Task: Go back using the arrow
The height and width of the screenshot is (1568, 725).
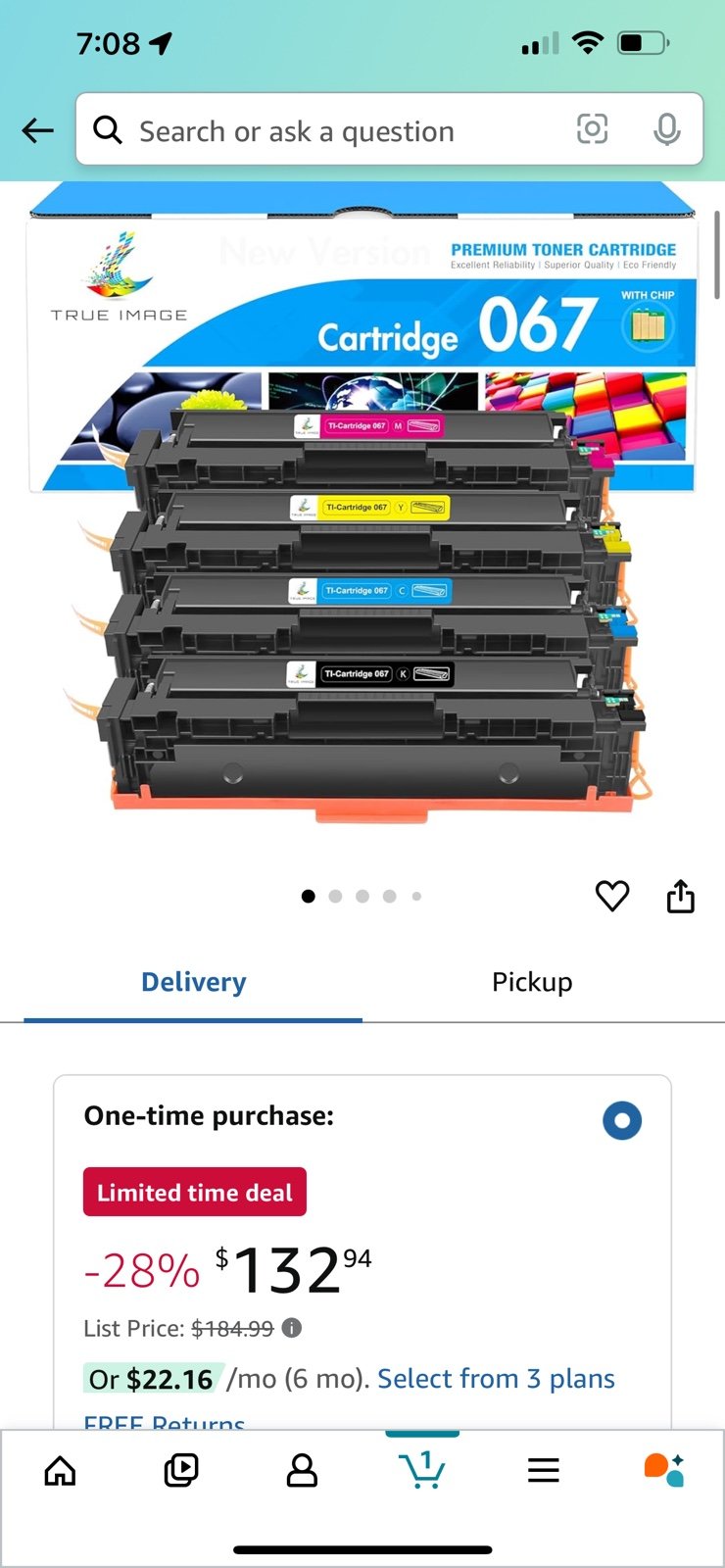Action: [37, 130]
